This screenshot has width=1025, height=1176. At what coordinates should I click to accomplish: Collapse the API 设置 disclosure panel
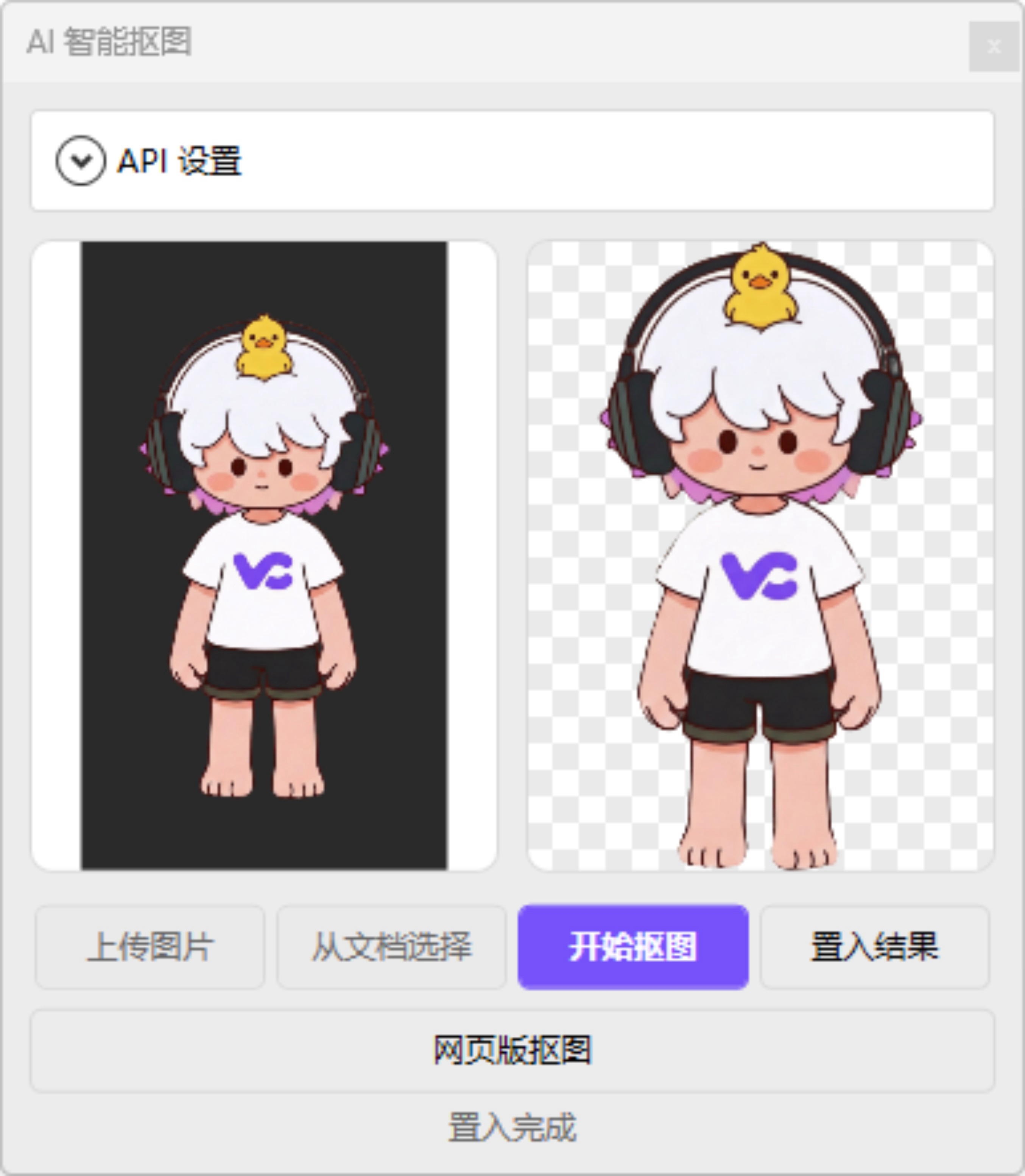coord(177,162)
